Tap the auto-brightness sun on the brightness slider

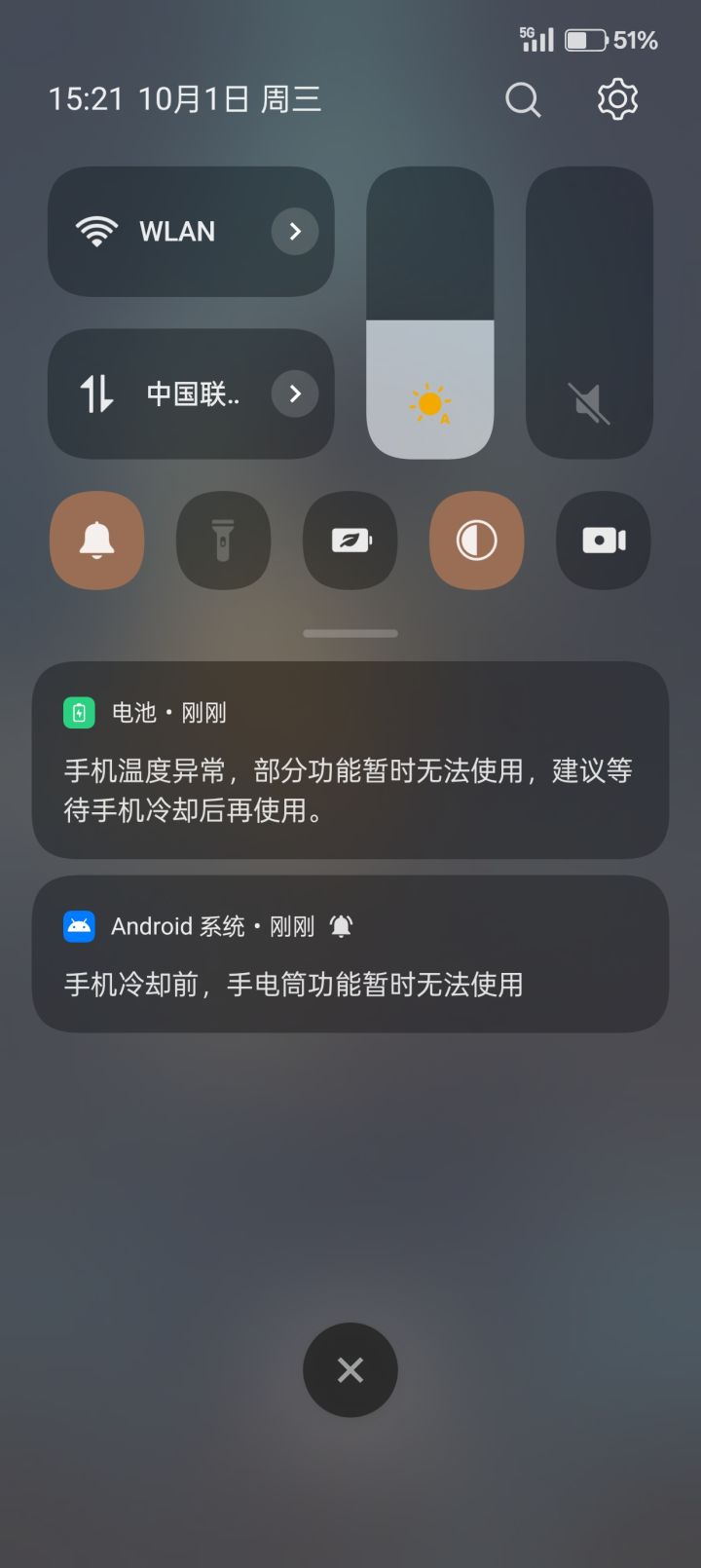[x=429, y=404]
